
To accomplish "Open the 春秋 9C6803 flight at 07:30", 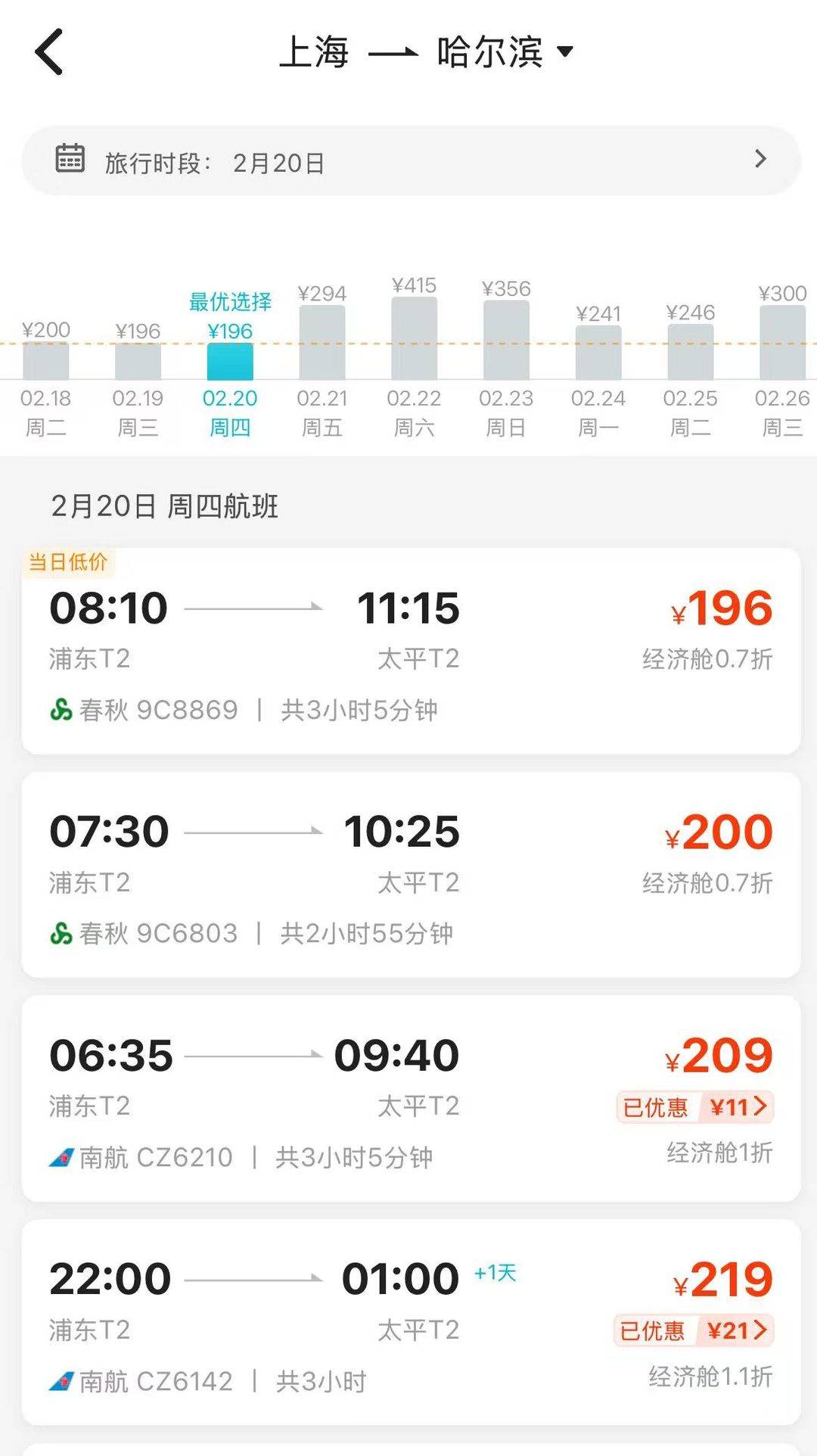I will tap(411, 876).
